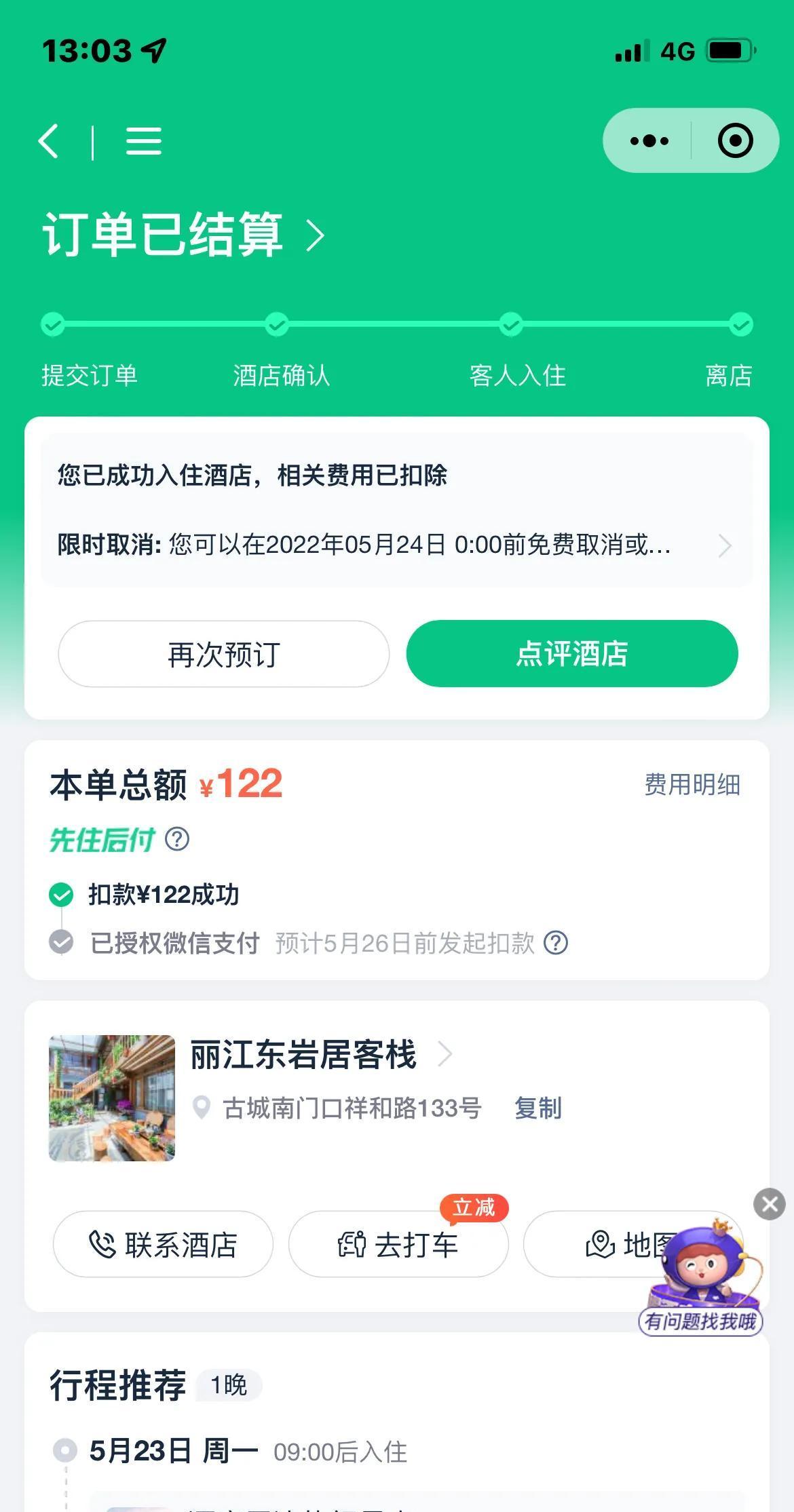Viewport: 794px width, 1512px height.
Task: Click the 点评酒店 review button
Action: click(x=572, y=653)
